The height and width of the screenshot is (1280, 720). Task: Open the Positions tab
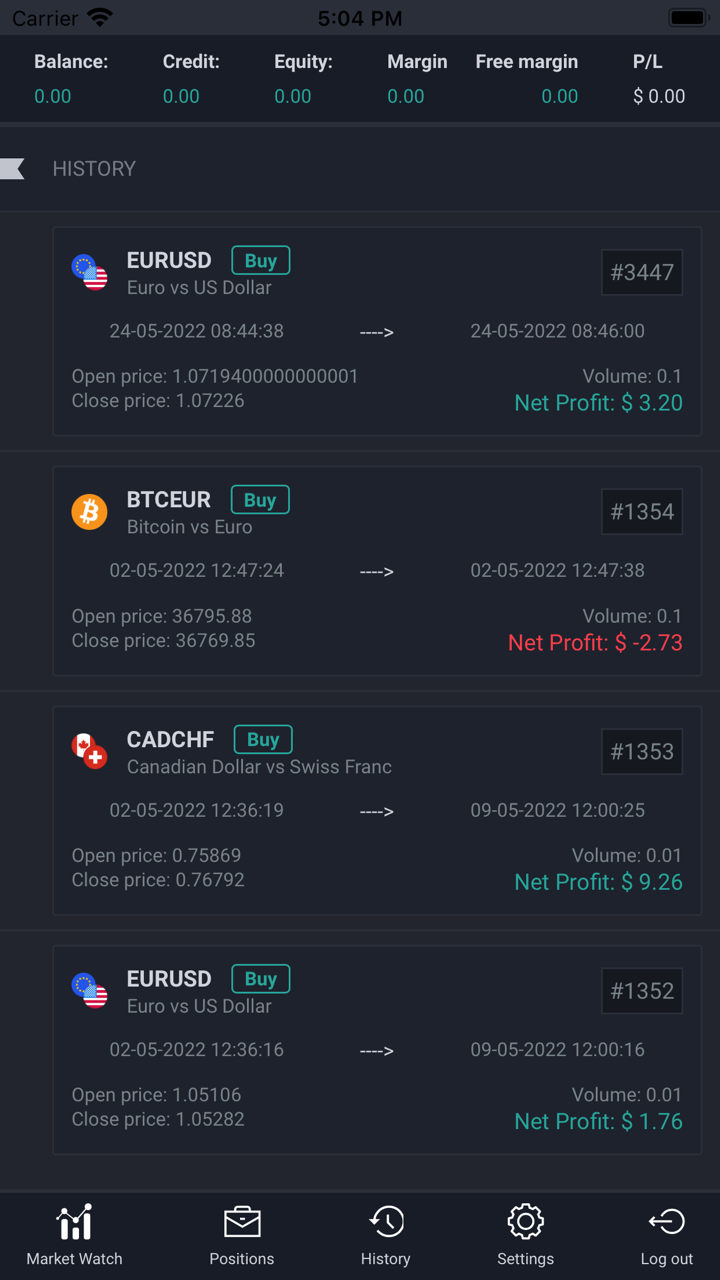(x=241, y=1235)
